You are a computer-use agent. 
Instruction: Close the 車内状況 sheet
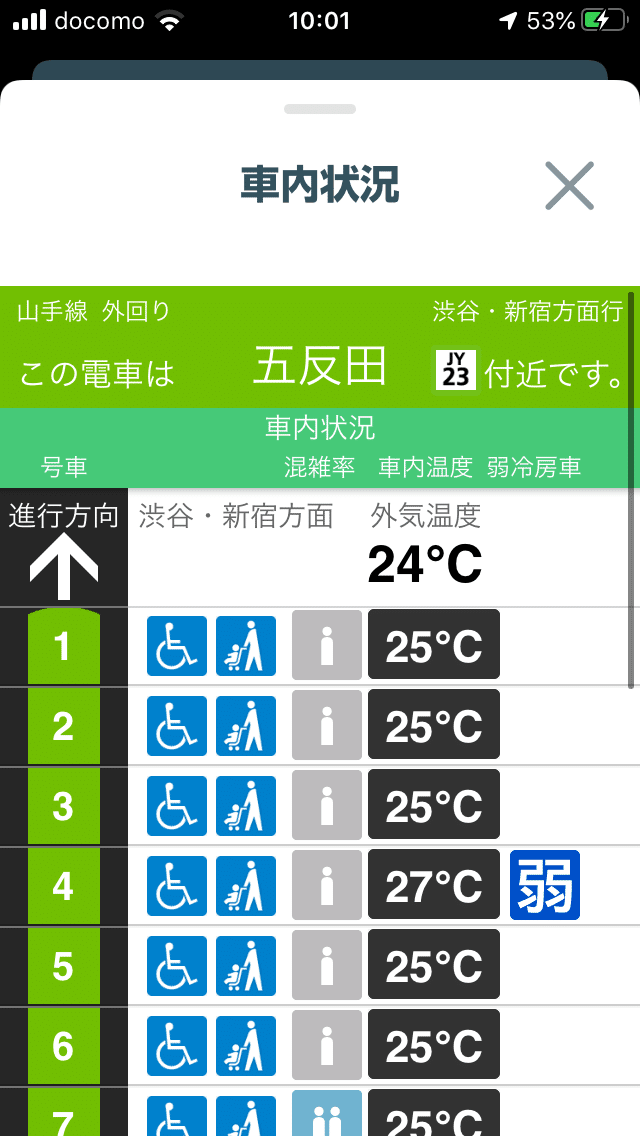(570, 186)
